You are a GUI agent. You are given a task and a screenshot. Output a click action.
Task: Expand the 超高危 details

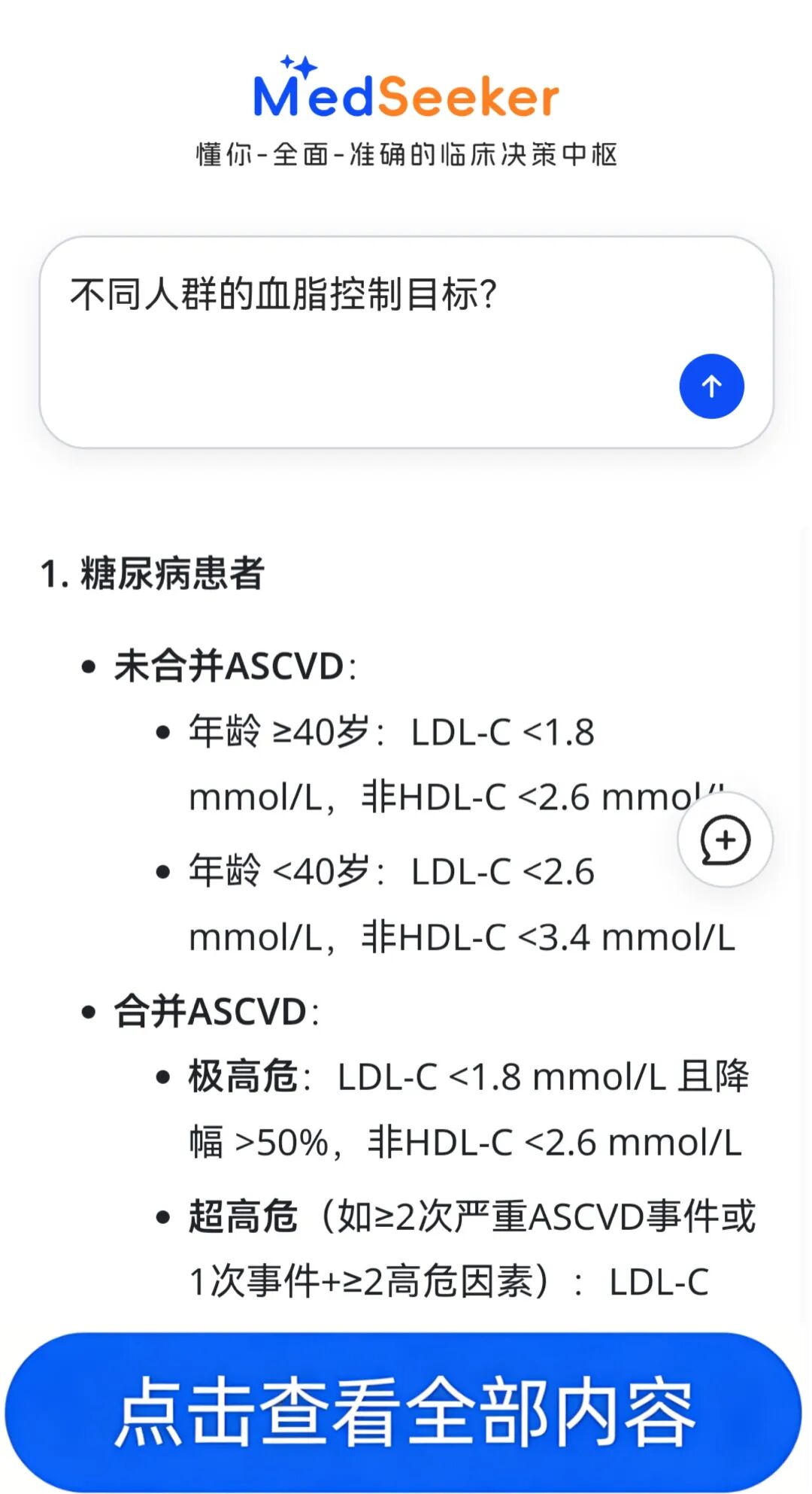pyautogui.click(x=241, y=1216)
